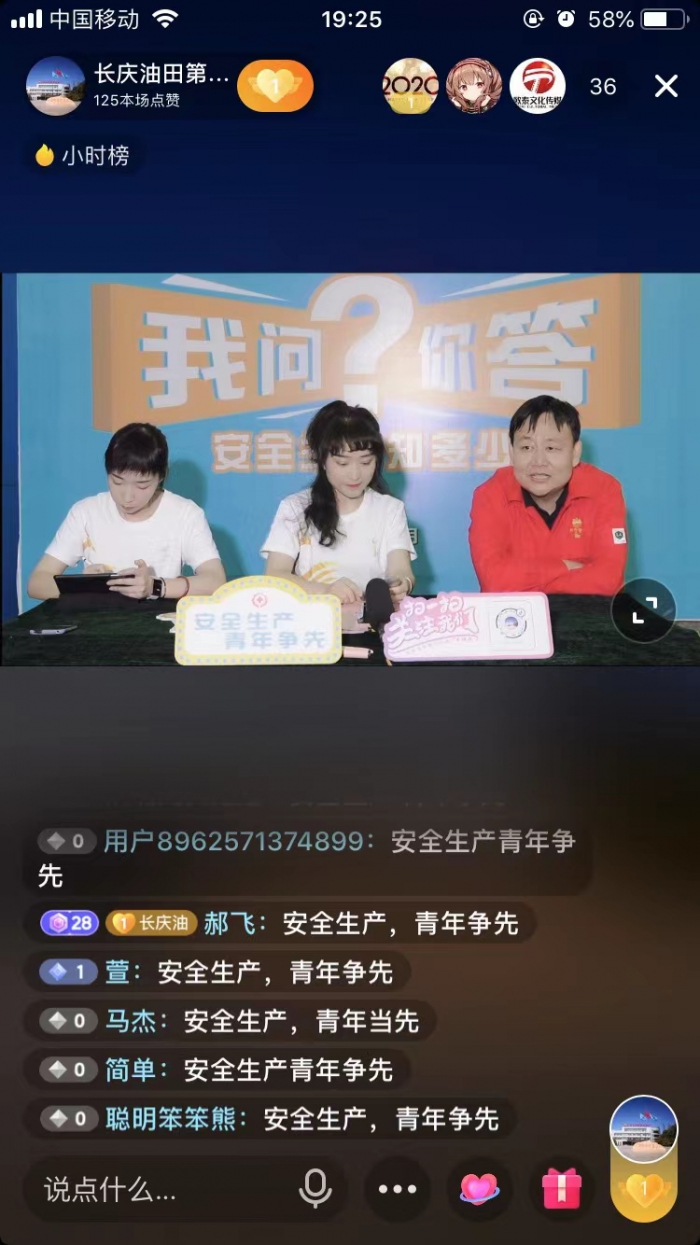Open the 小时榜 hourly ranking
This screenshot has height=1245, width=700.
83,156
